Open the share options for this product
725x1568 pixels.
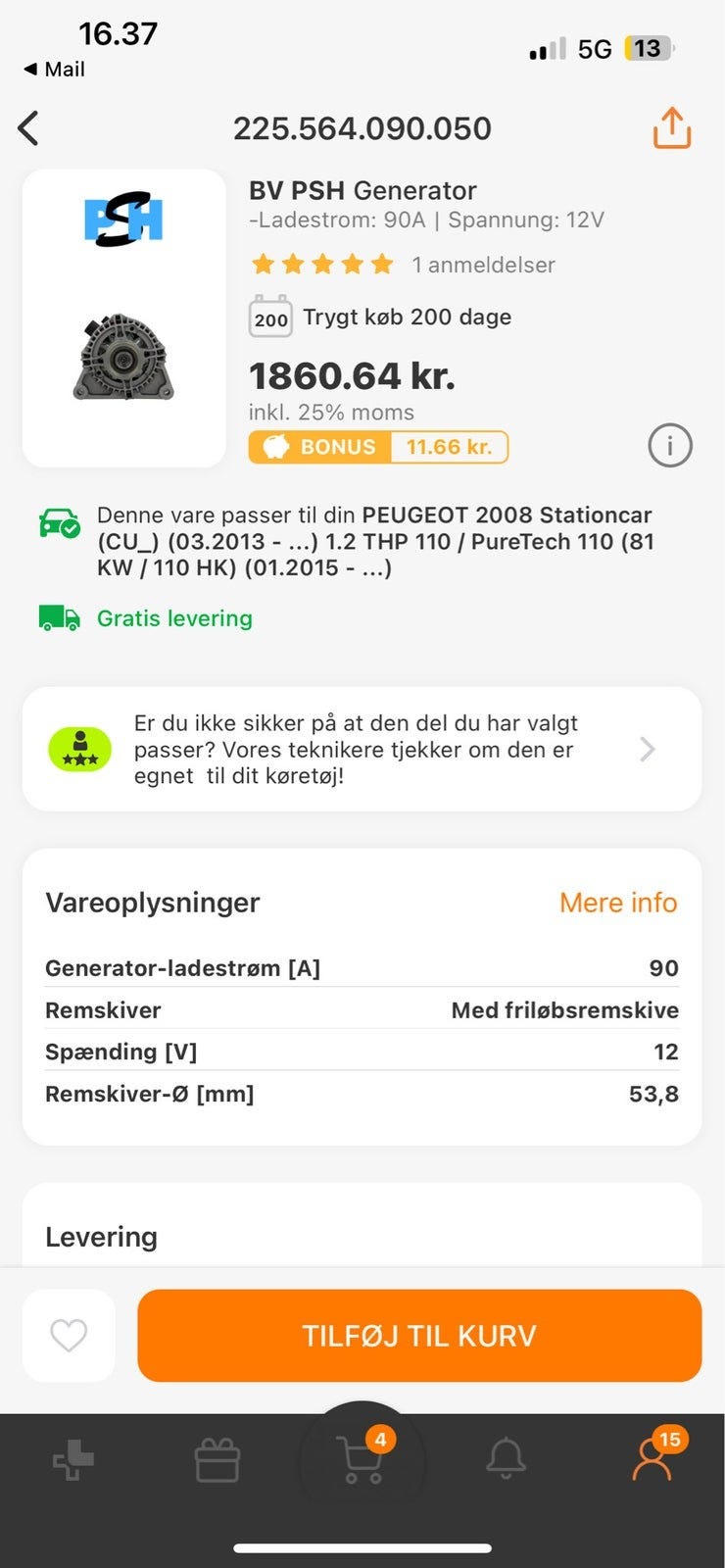pyautogui.click(x=670, y=127)
